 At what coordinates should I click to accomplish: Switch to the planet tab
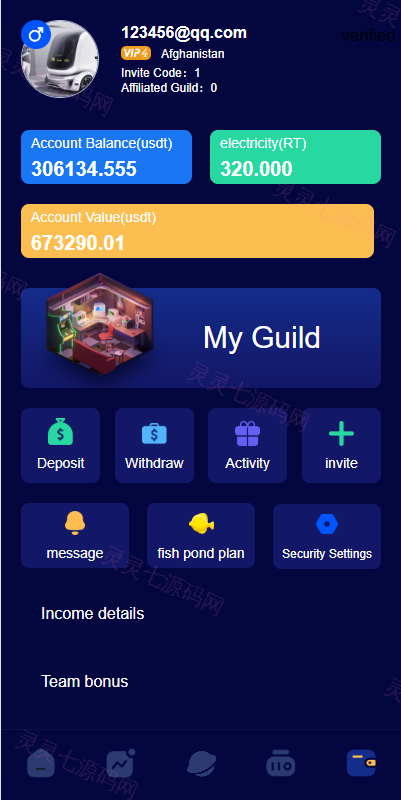pyautogui.click(x=201, y=764)
